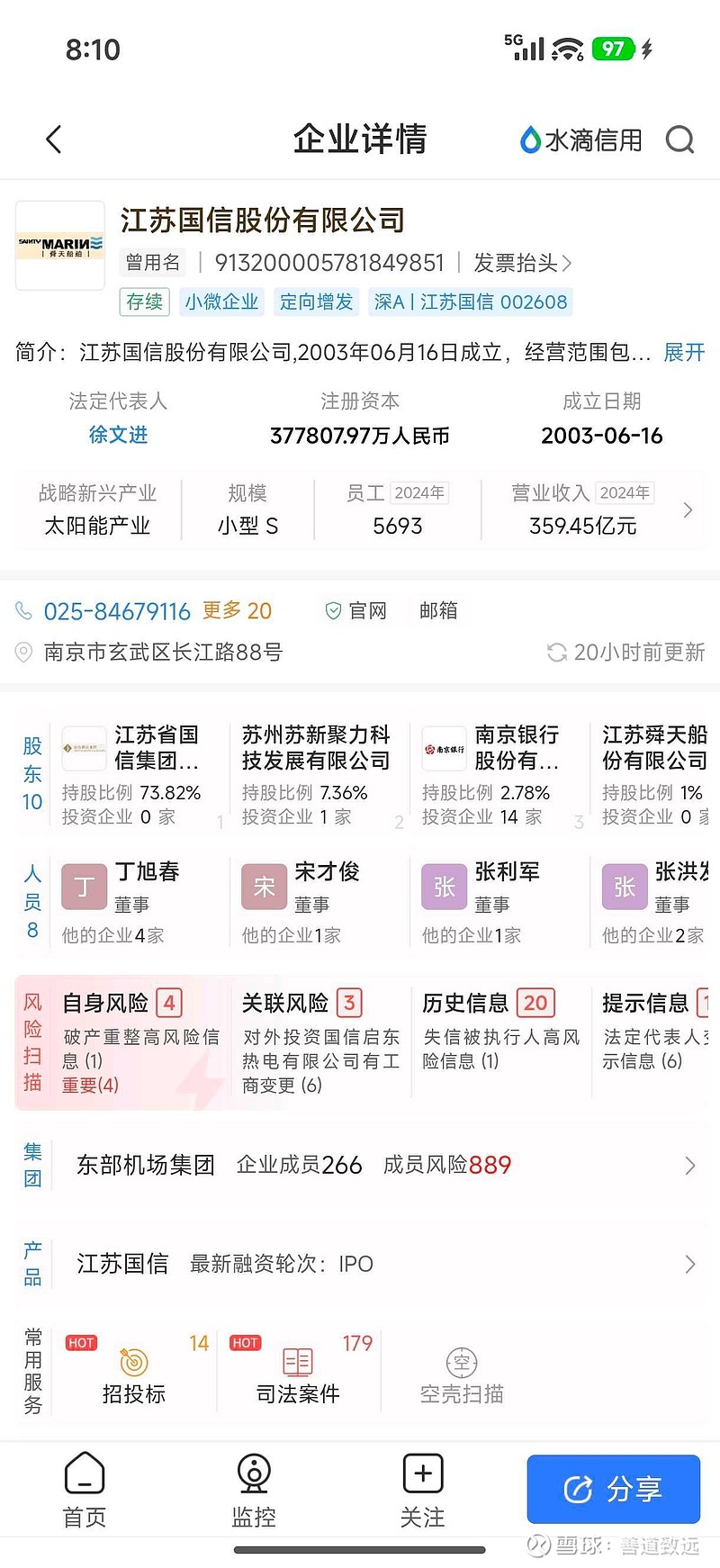Viewport: 720px width, 1568px height.
Task: Open the 邮箱 email option
Action: pos(438,610)
